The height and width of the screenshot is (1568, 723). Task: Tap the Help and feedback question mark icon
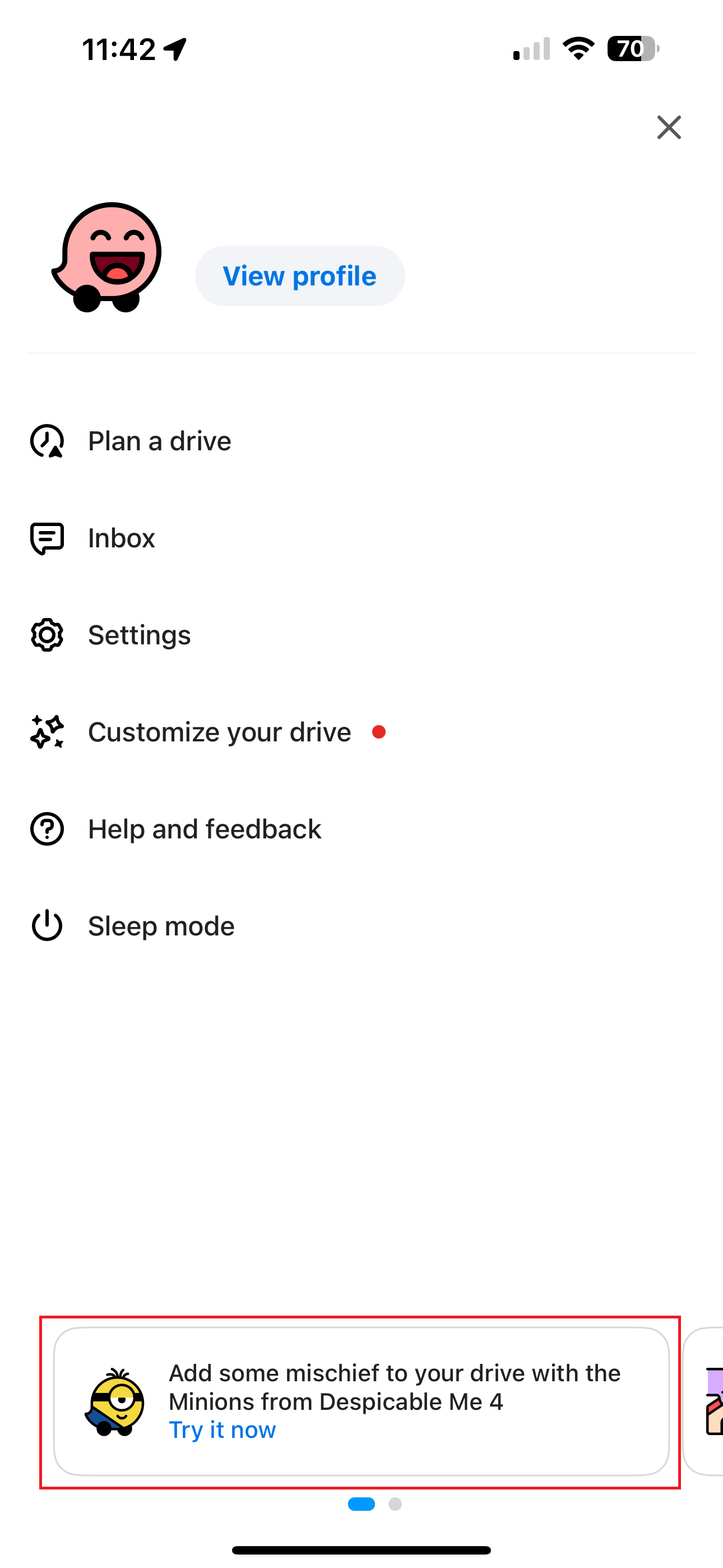pyautogui.click(x=47, y=828)
